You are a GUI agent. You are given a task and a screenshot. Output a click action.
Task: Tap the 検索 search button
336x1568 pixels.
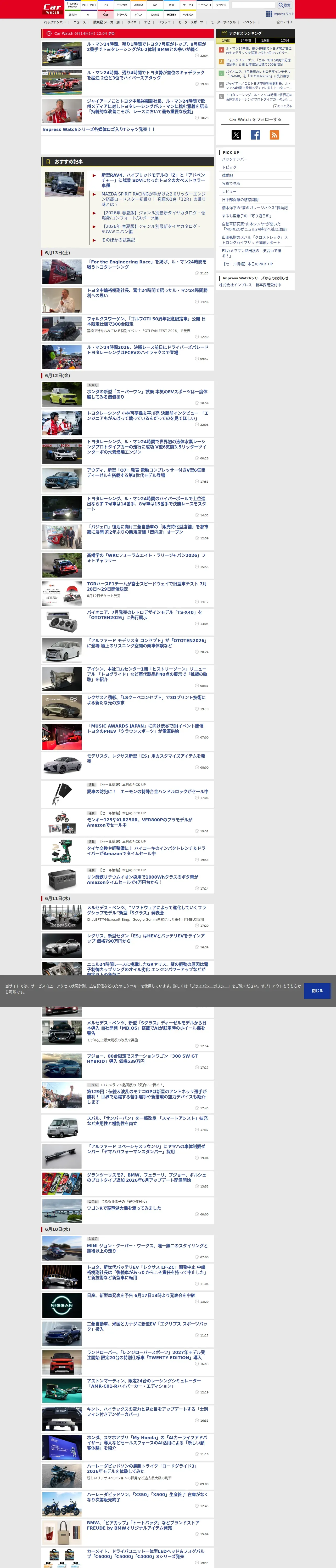point(284,5)
